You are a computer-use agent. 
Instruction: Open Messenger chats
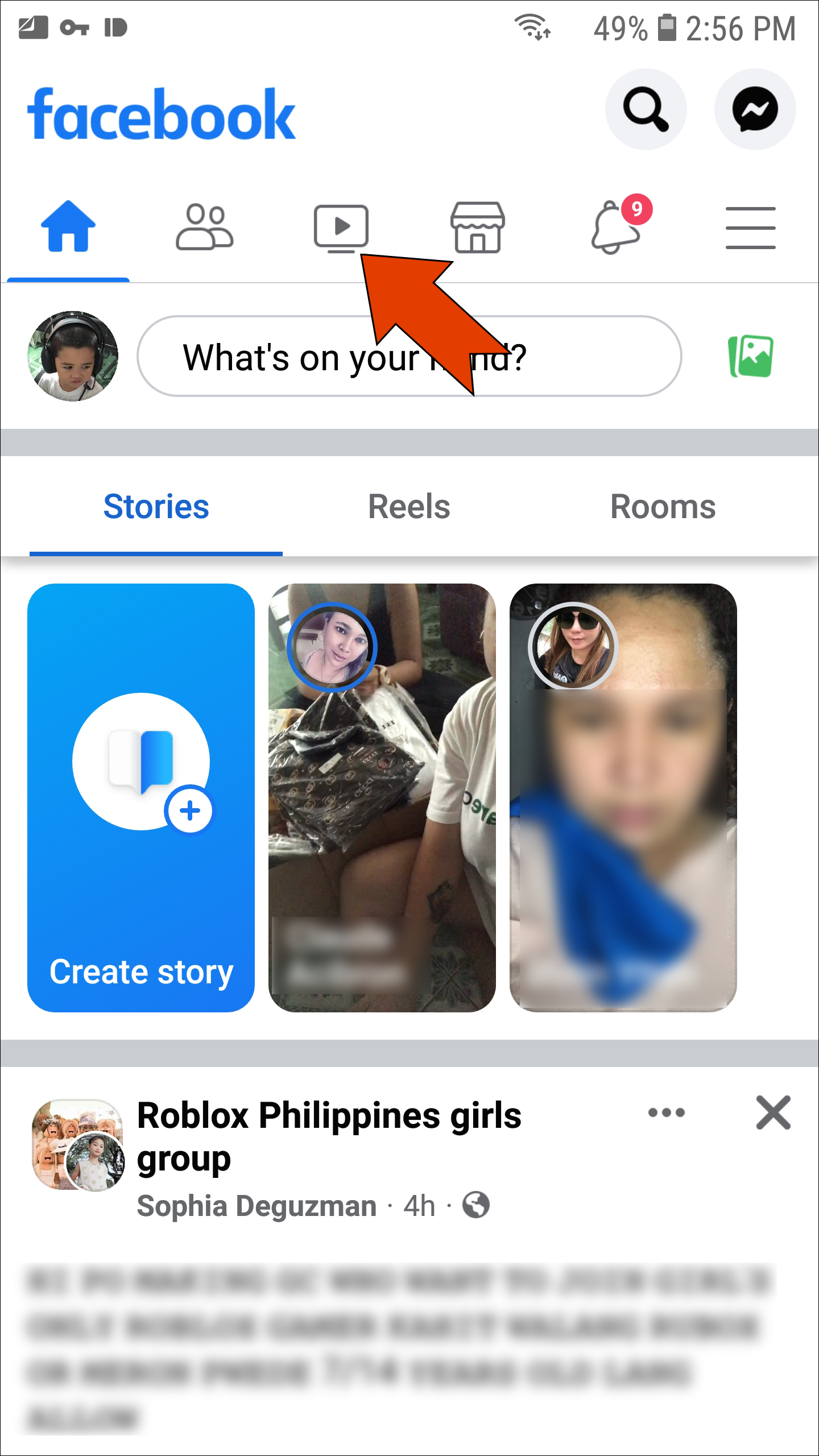755,109
